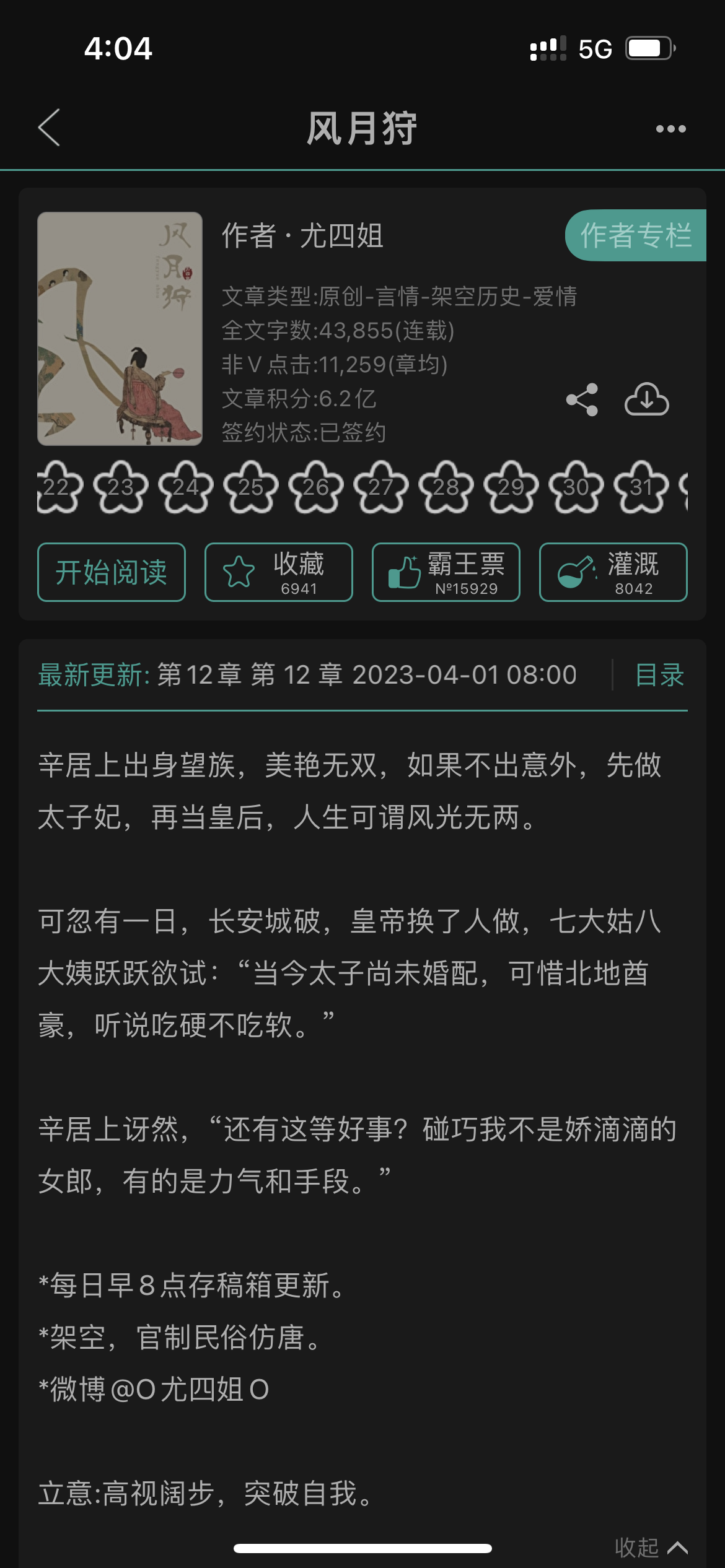Select flower badge number 30
The height and width of the screenshot is (1568, 725).
[576, 487]
